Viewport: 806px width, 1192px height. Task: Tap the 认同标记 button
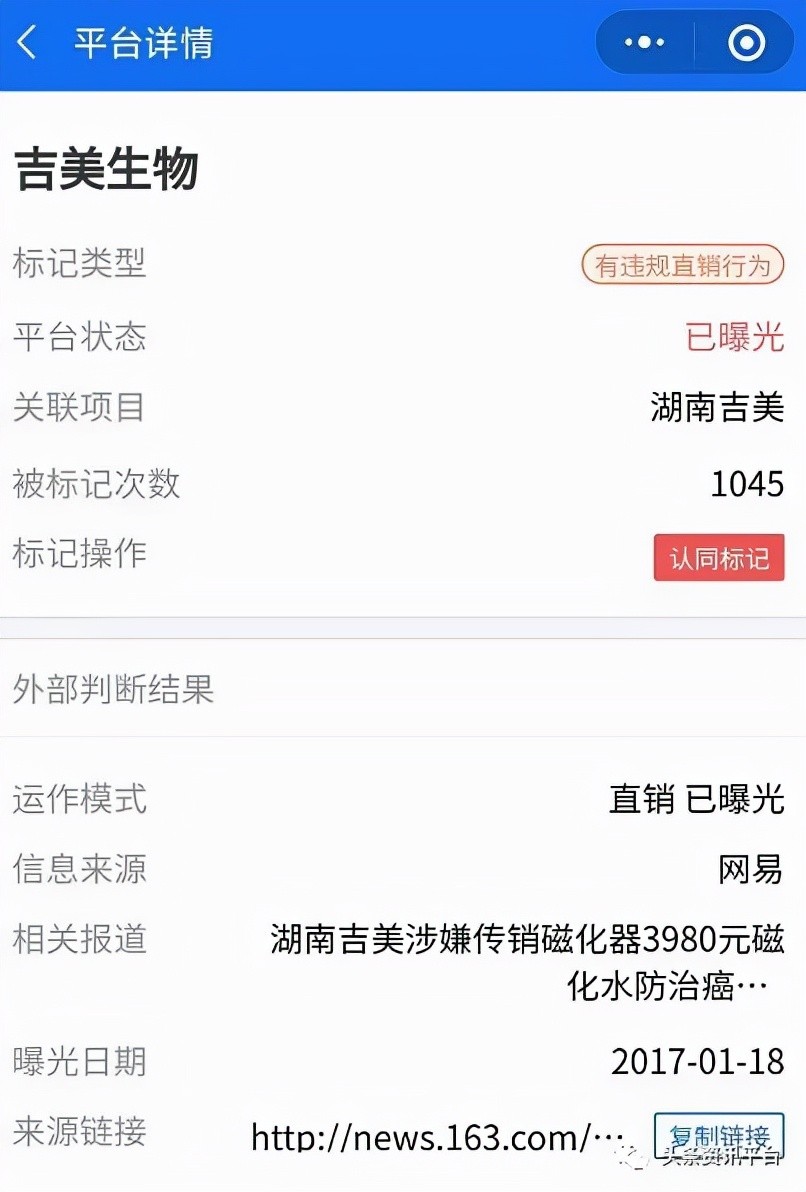(x=719, y=558)
